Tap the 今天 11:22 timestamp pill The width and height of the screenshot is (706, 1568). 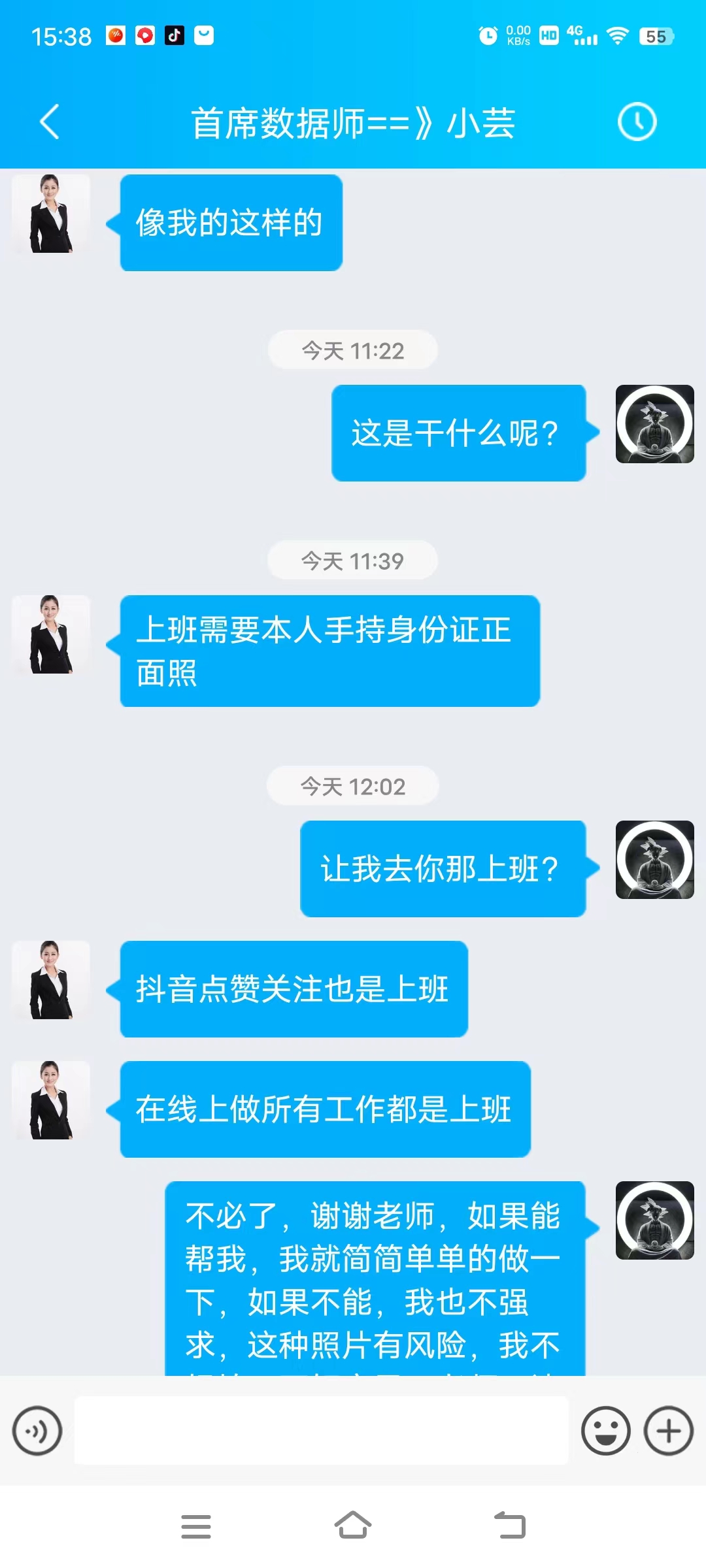pos(352,350)
